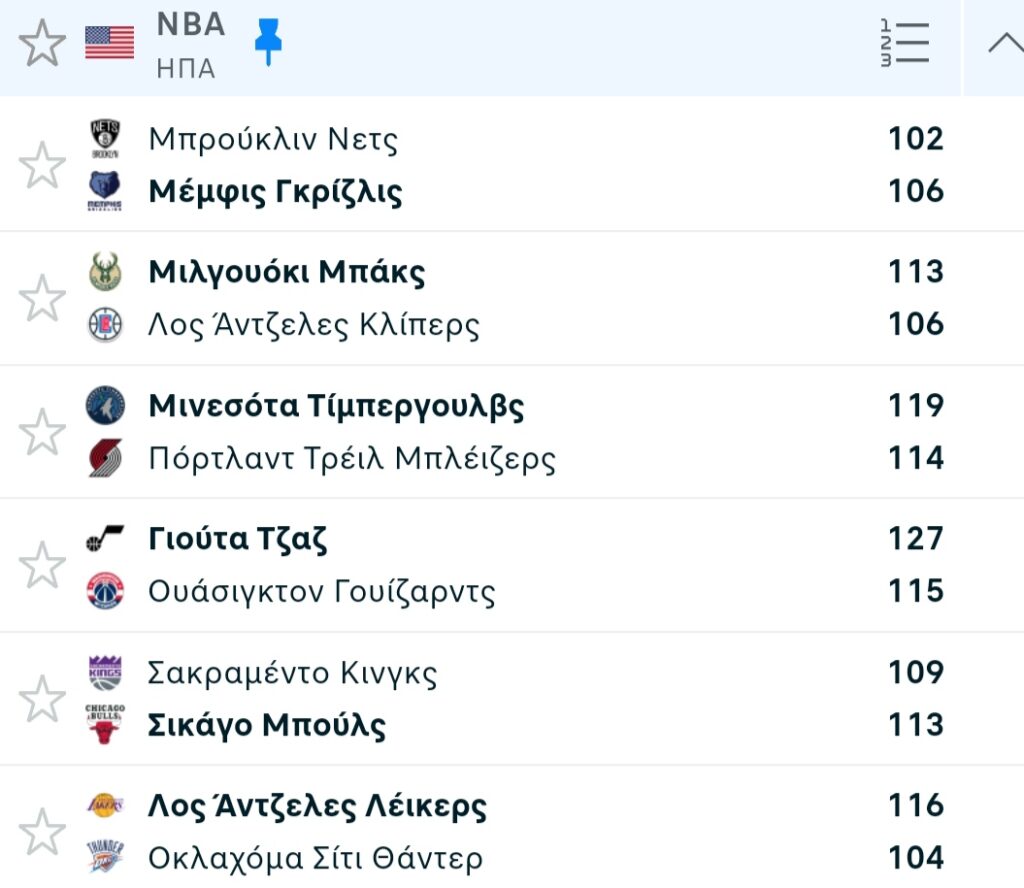Star the Sacramento Kings vs Chicago Bulls match

click(x=42, y=698)
